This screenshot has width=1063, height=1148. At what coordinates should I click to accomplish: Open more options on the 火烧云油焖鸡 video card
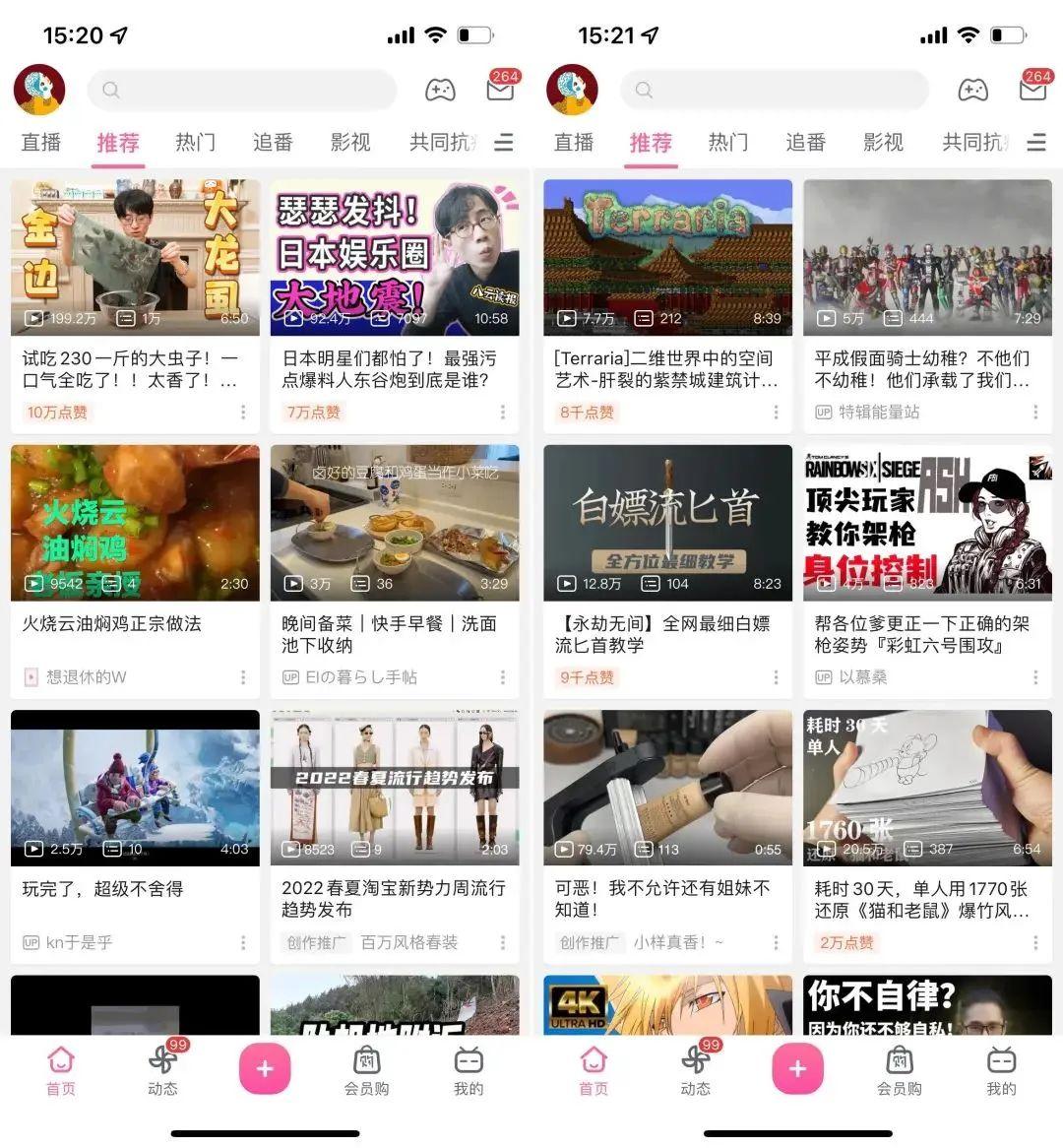click(x=243, y=676)
